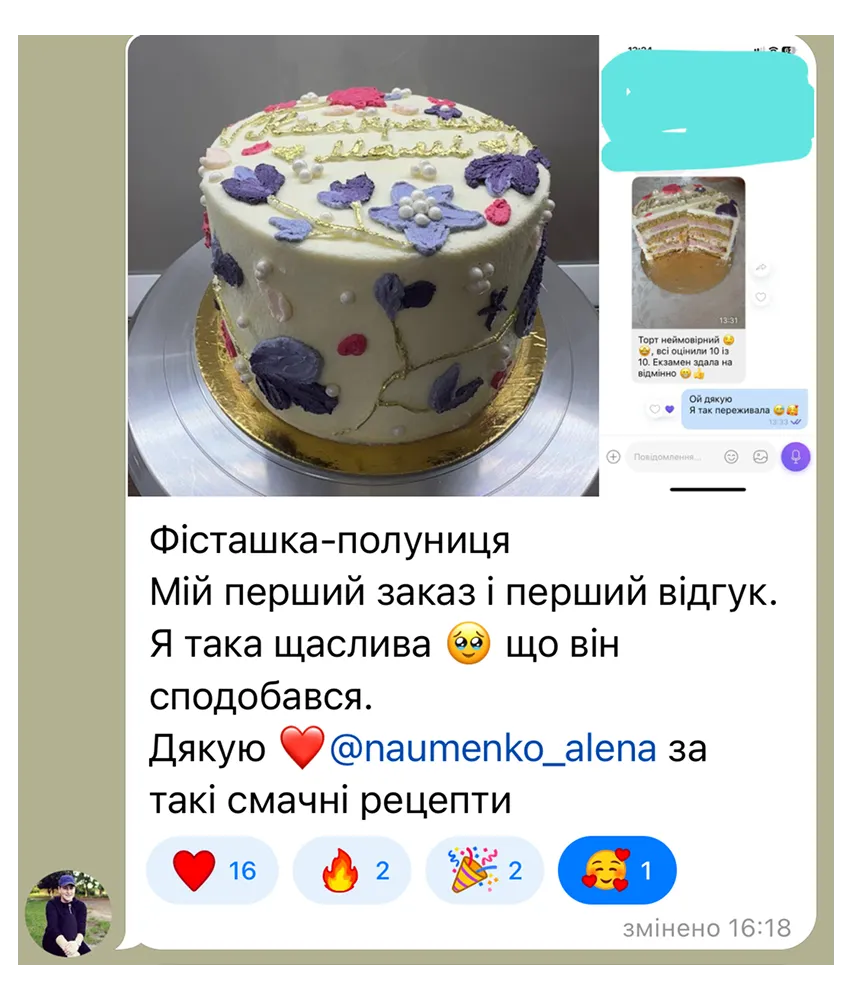
Task: Remove the smiling hearts face reaction
Action: pos(617,870)
